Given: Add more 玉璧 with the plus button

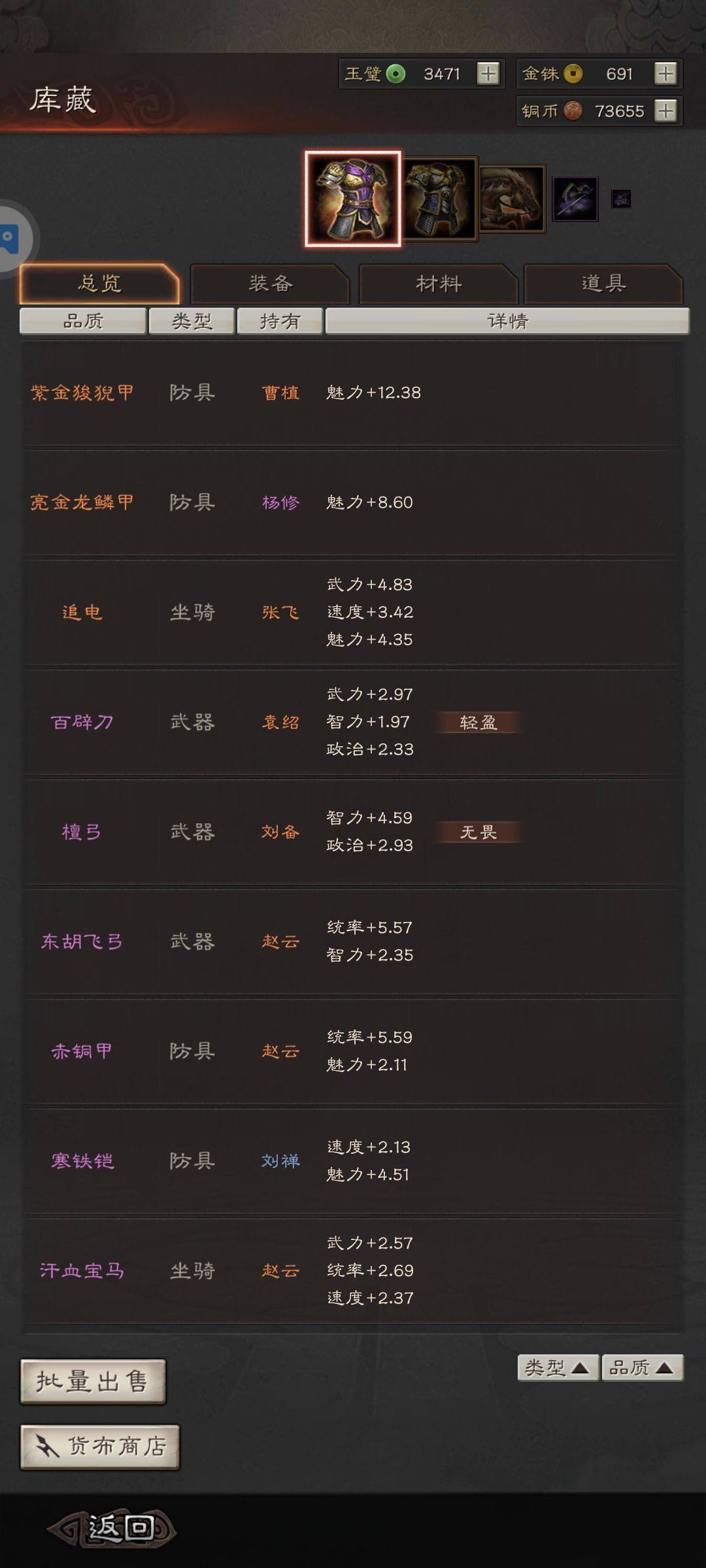Looking at the screenshot, I should pos(488,74).
